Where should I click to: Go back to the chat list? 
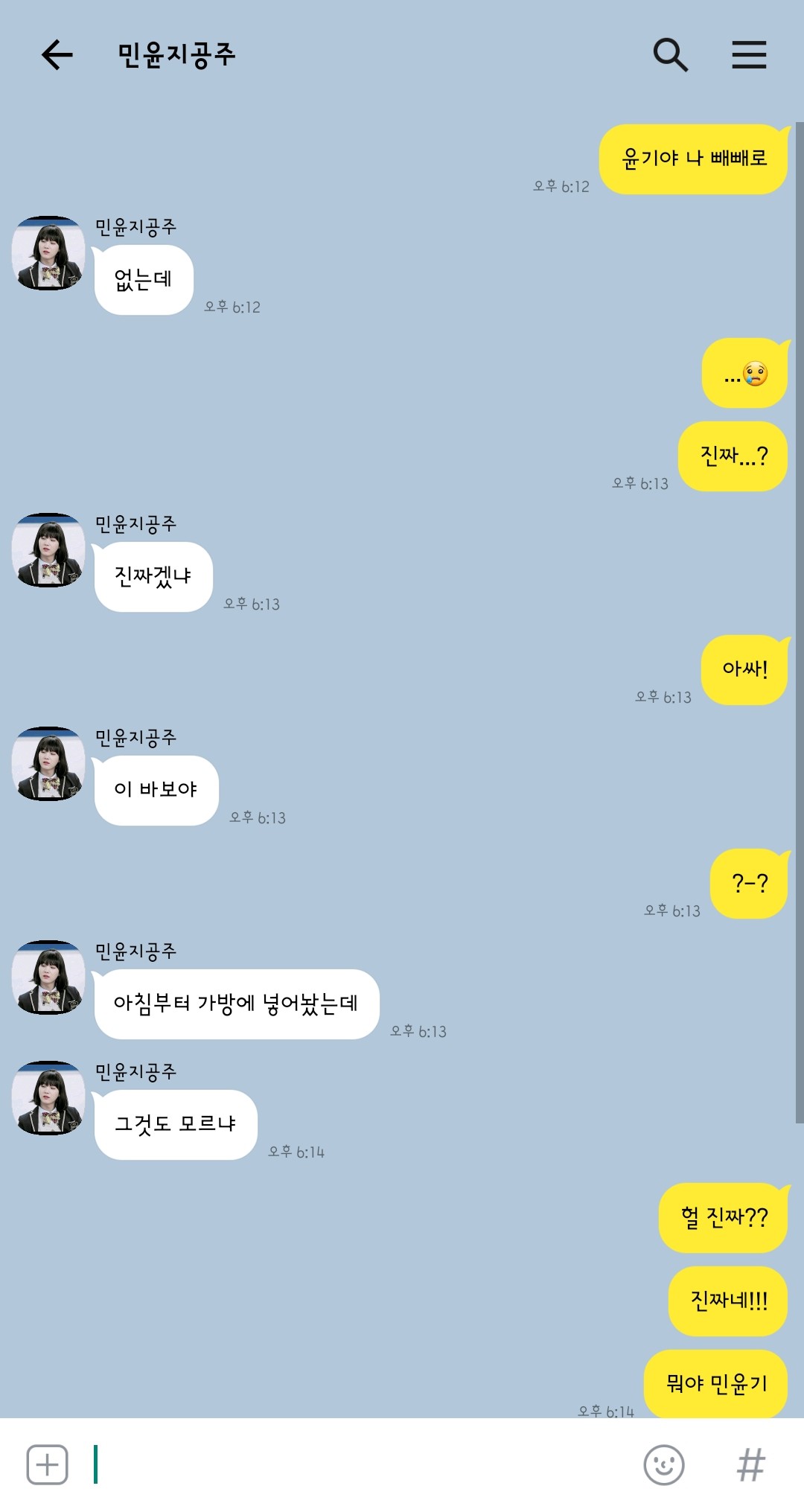coord(57,55)
